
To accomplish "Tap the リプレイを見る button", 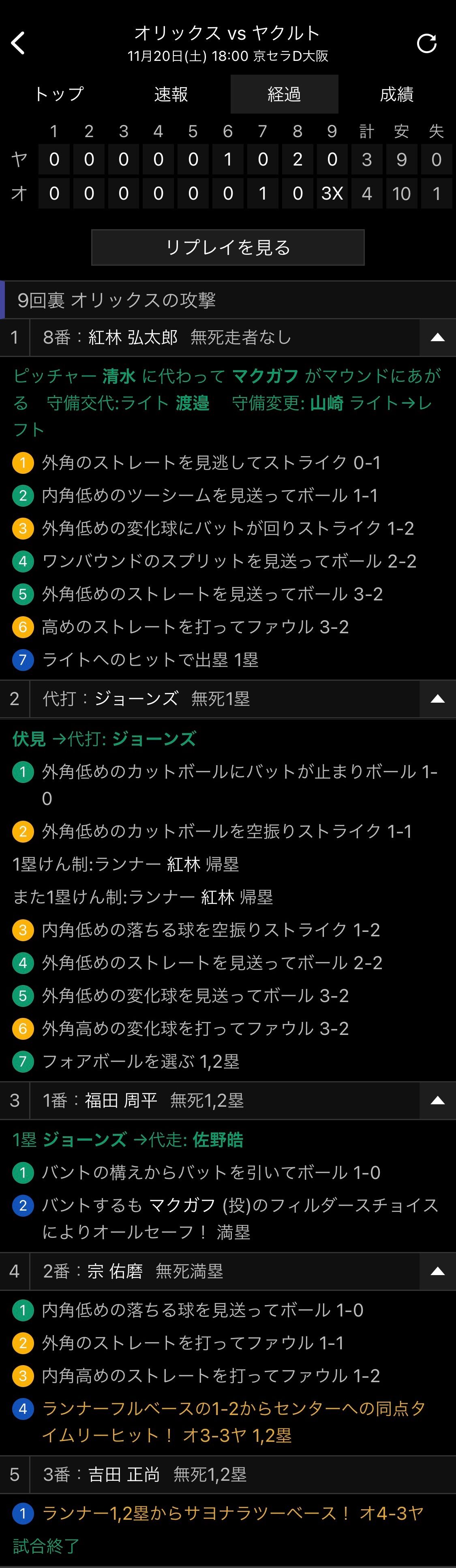I will (228, 247).
